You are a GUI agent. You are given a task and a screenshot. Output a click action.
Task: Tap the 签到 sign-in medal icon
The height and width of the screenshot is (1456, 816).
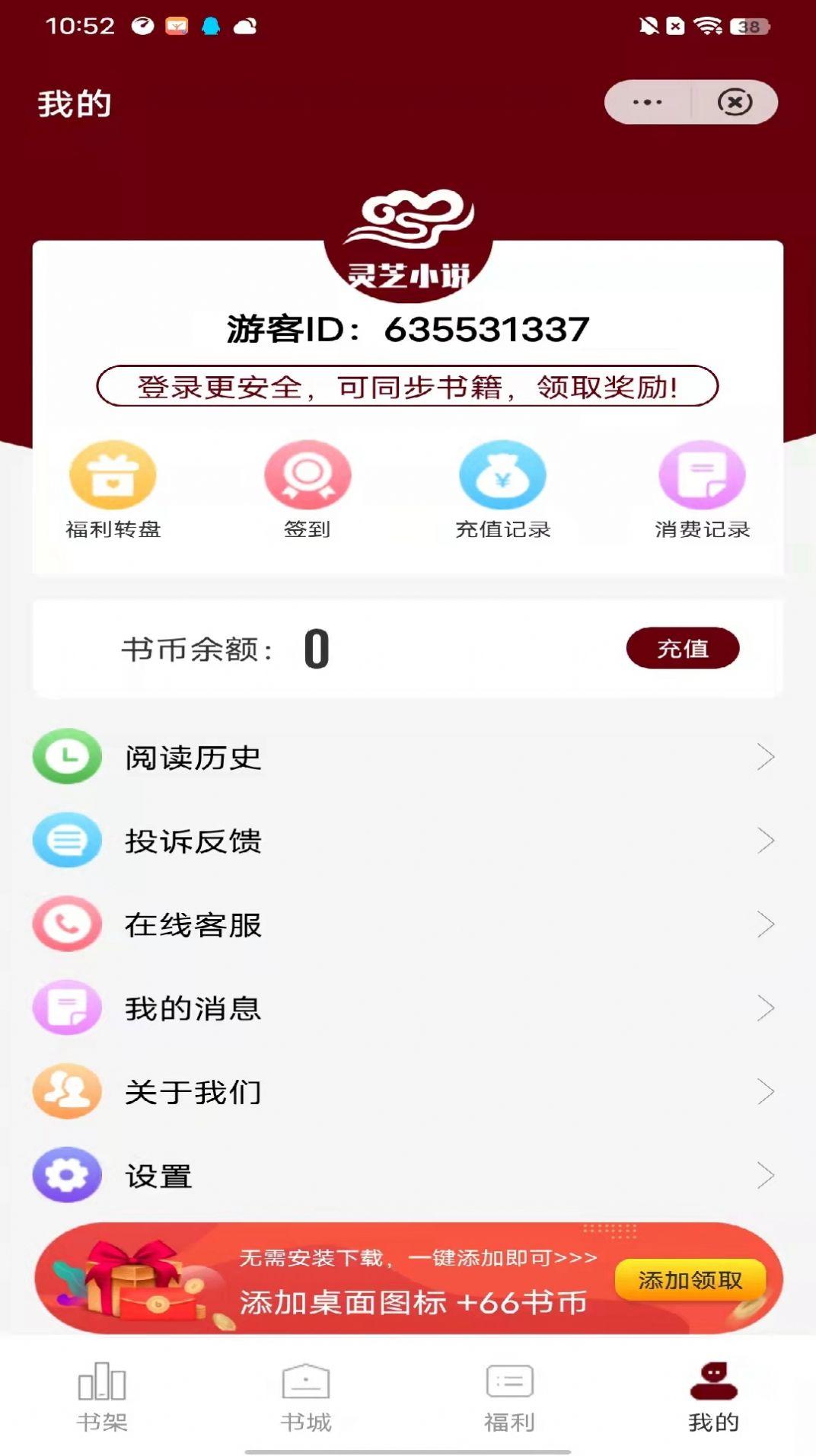pyautogui.click(x=308, y=476)
